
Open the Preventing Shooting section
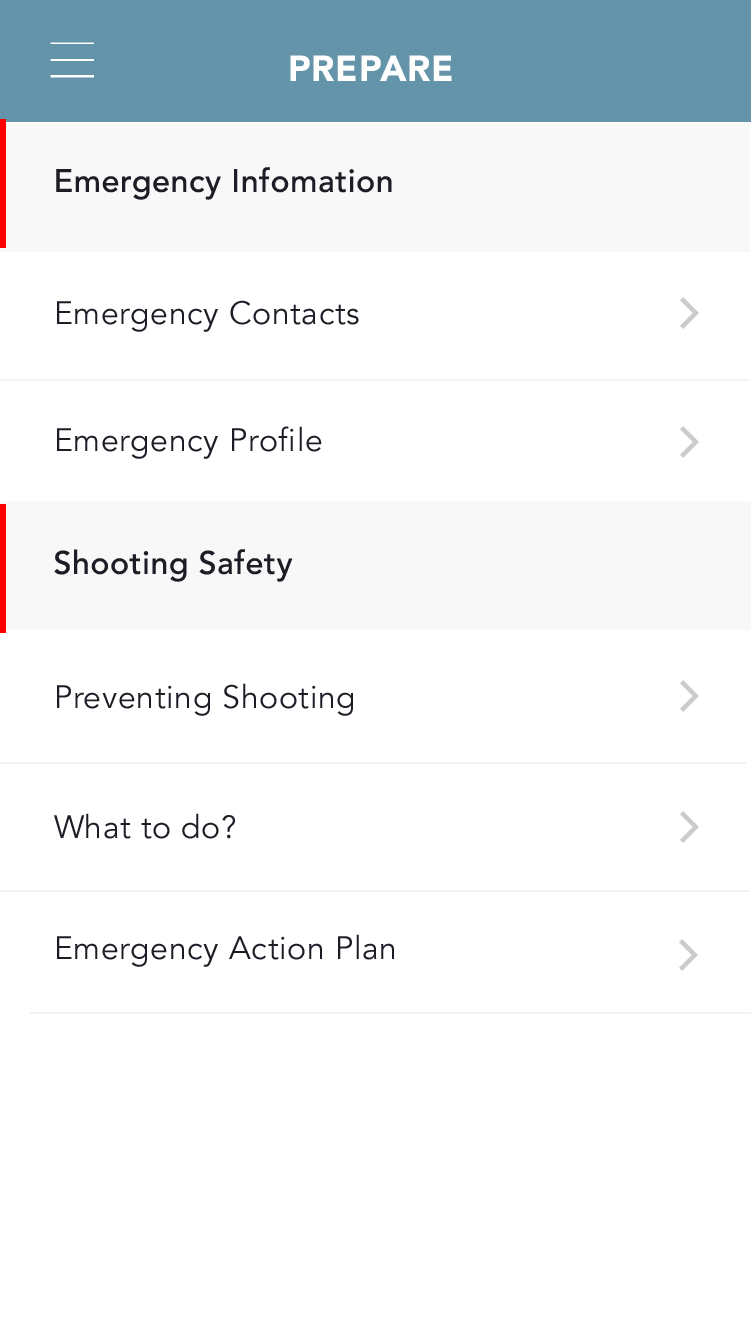[x=375, y=697]
